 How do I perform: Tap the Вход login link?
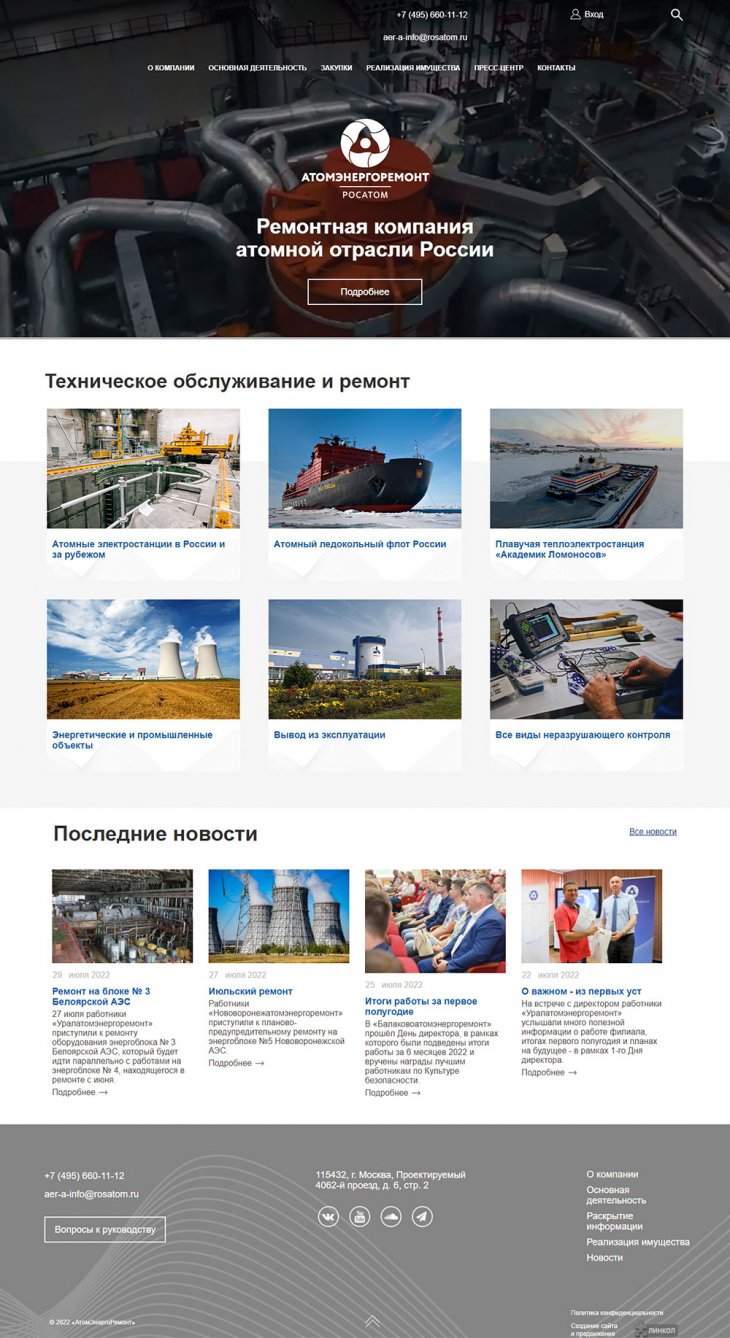coord(587,15)
